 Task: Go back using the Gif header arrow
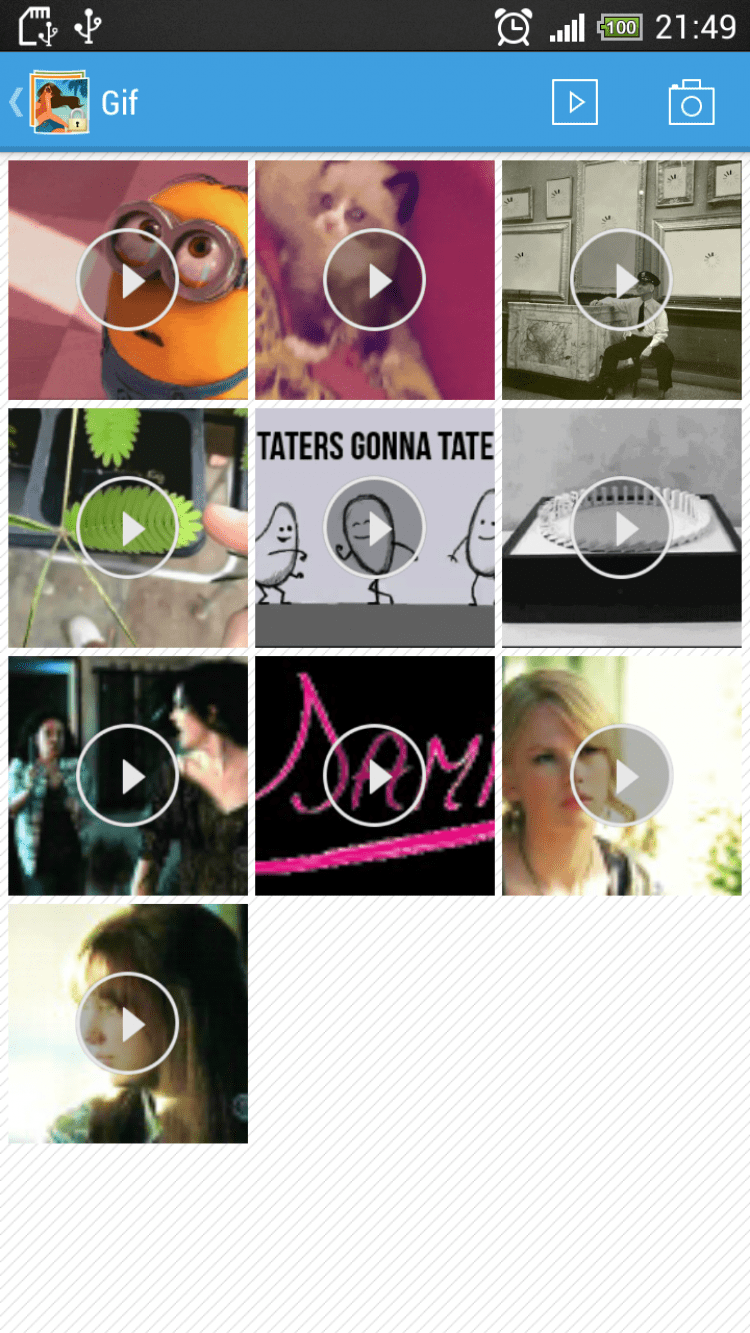point(17,102)
